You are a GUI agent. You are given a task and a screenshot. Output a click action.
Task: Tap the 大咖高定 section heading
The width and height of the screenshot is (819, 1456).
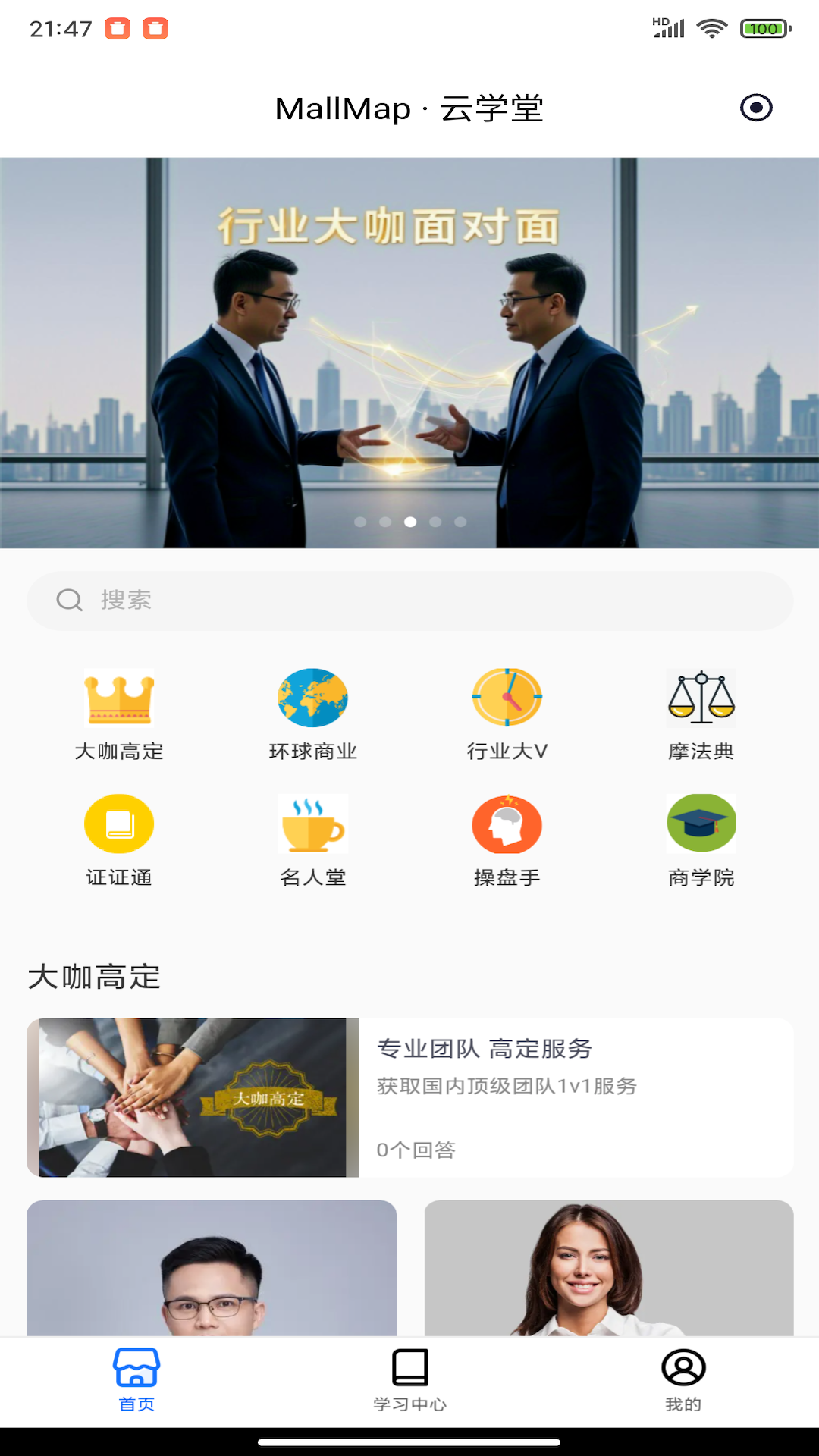(93, 977)
